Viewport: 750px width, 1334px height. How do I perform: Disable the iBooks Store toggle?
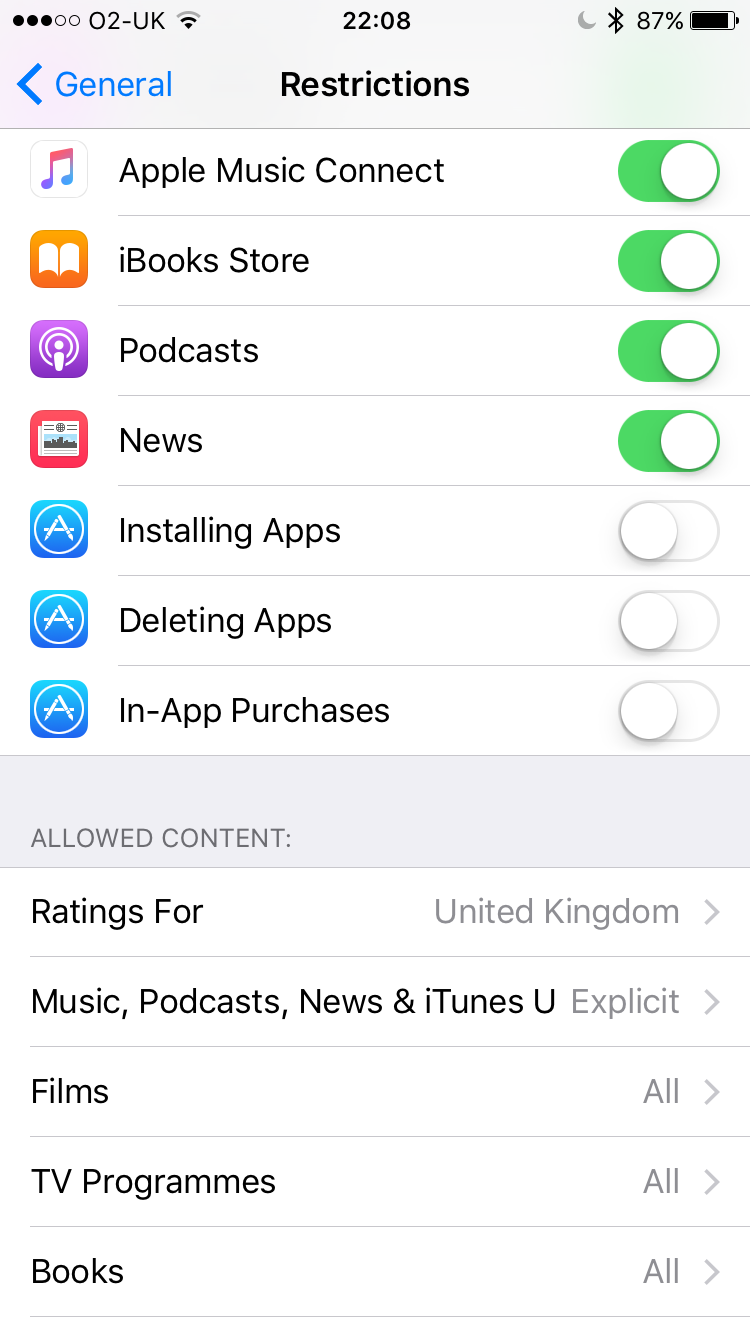[669, 261]
